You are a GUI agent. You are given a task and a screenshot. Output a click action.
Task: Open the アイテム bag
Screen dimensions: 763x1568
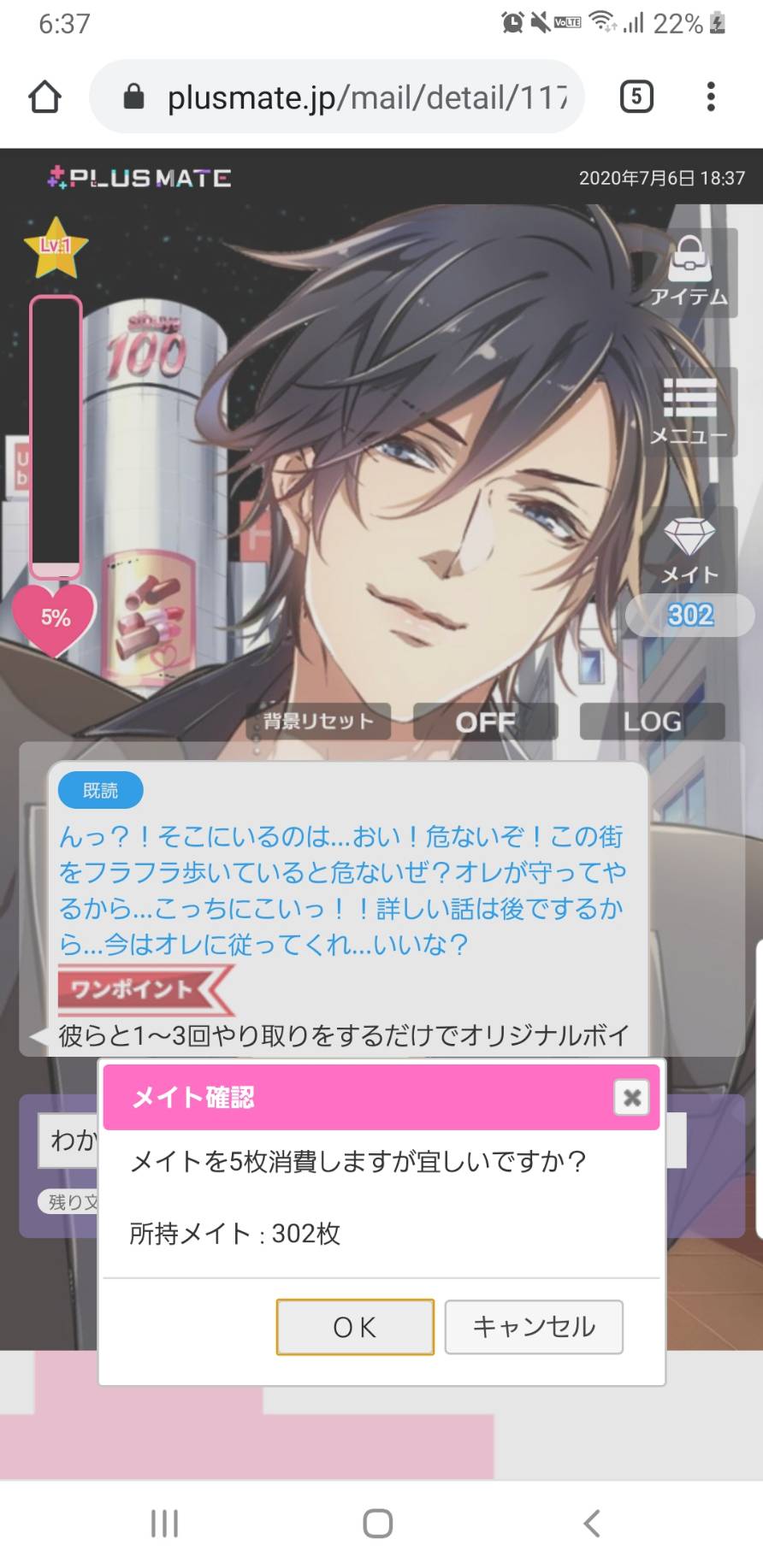[x=689, y=272]
